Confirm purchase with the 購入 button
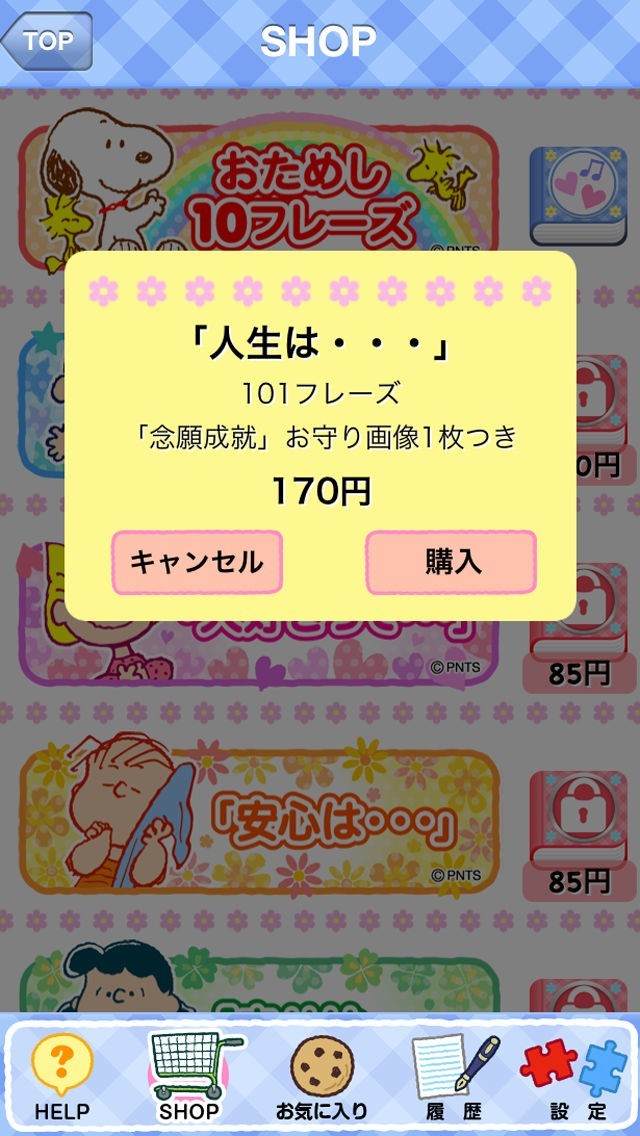This screenshot has height=1136, width=640. [x=451, y=562]
